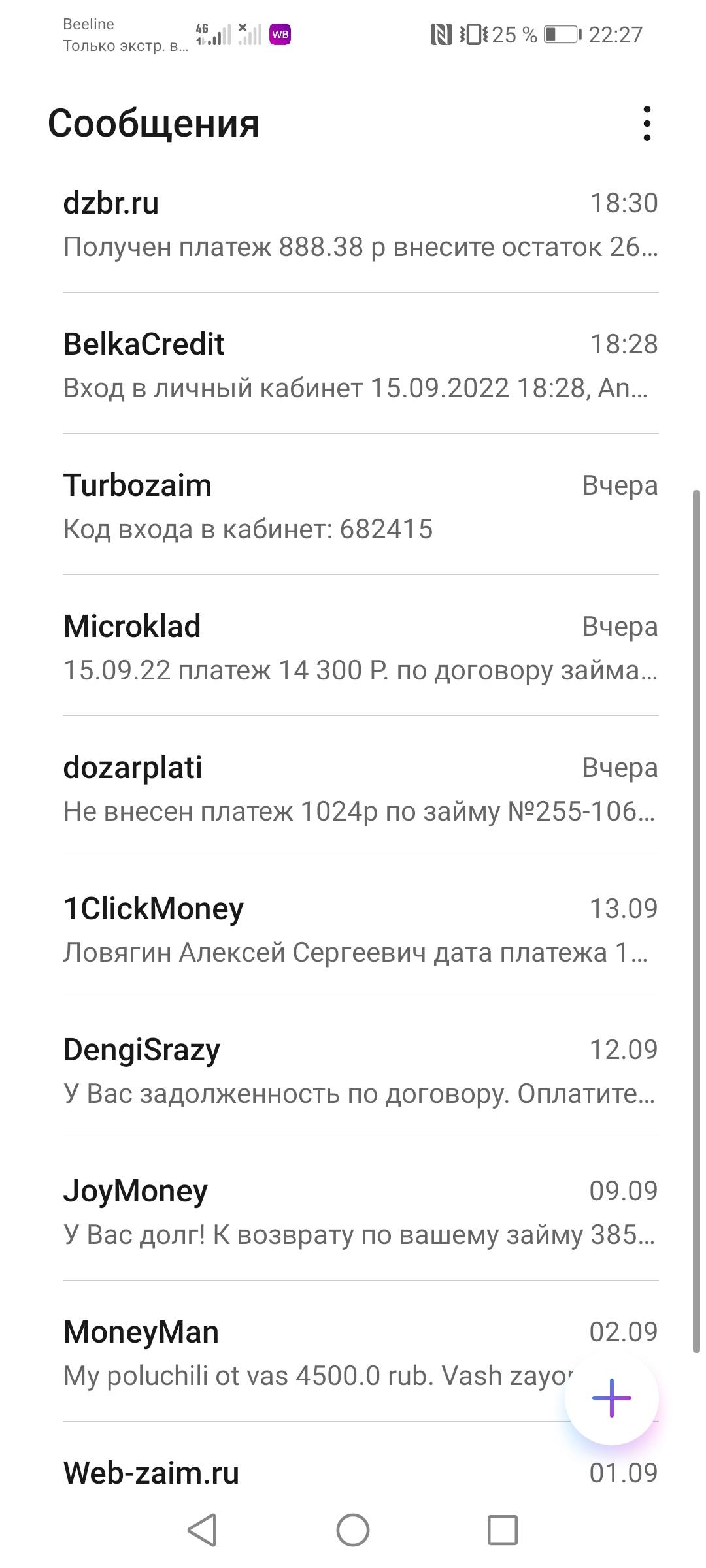
Task: Tap the clock showing 22:27
Action: pyautogui.click(x=617, y=34)
